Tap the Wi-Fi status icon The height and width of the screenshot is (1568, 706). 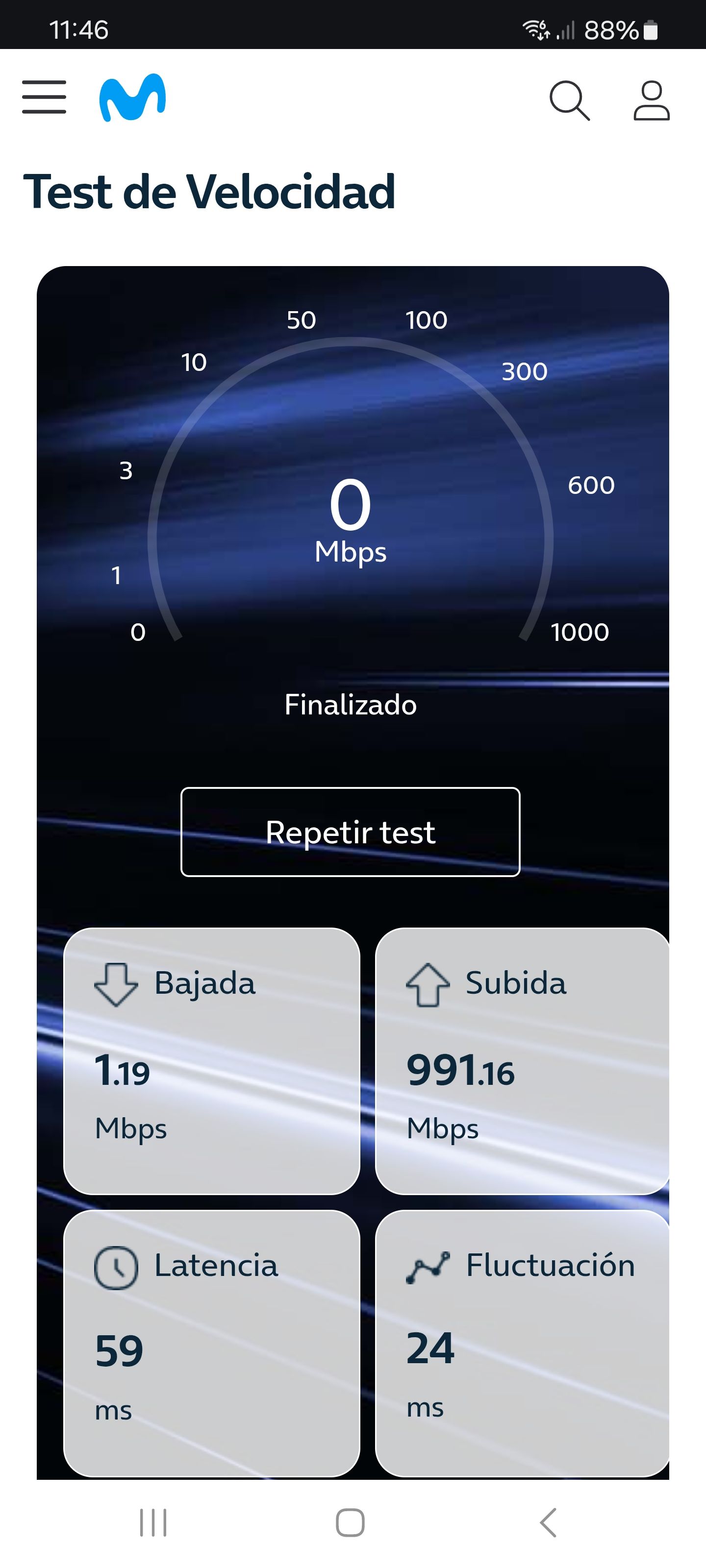coord(535,28)
